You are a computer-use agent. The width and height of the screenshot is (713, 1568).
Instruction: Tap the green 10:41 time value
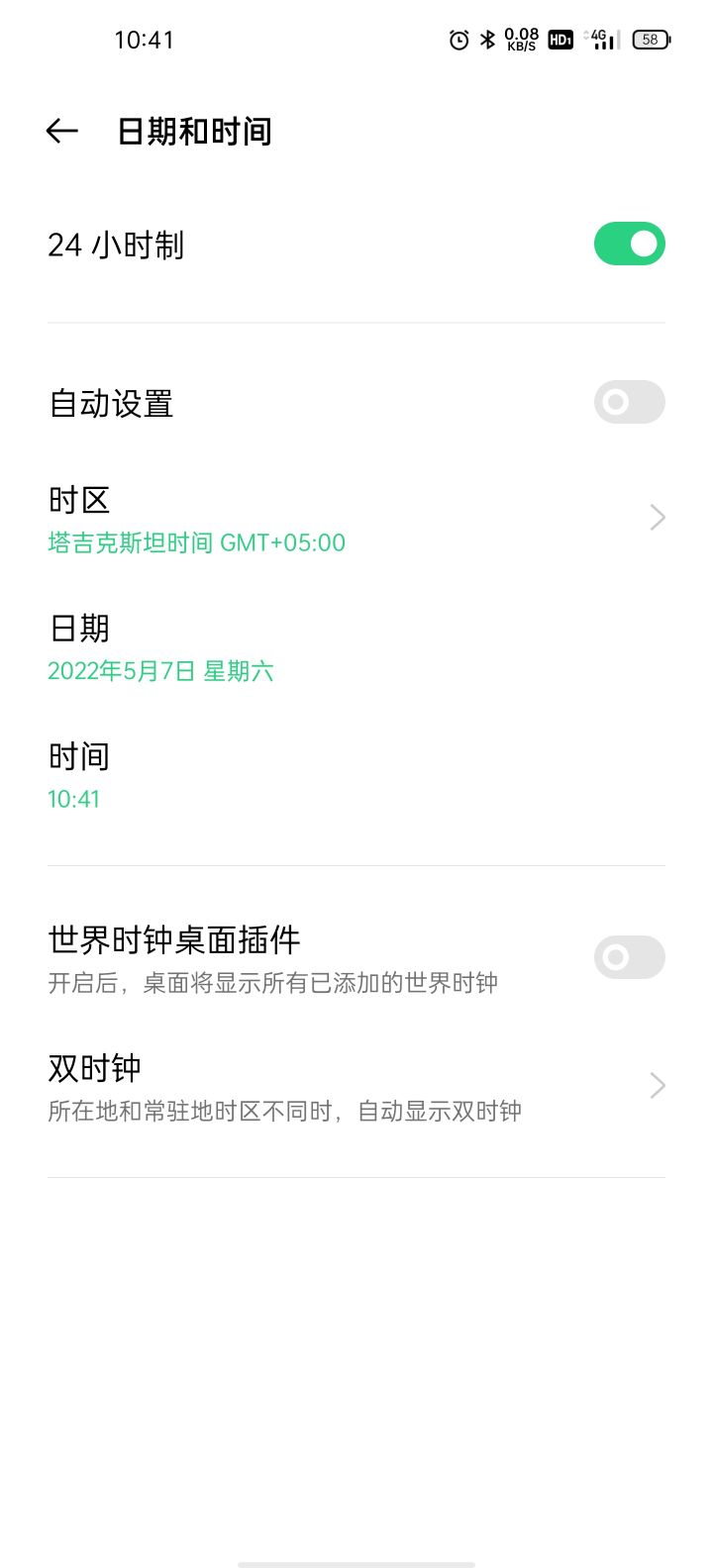(72, 799)
